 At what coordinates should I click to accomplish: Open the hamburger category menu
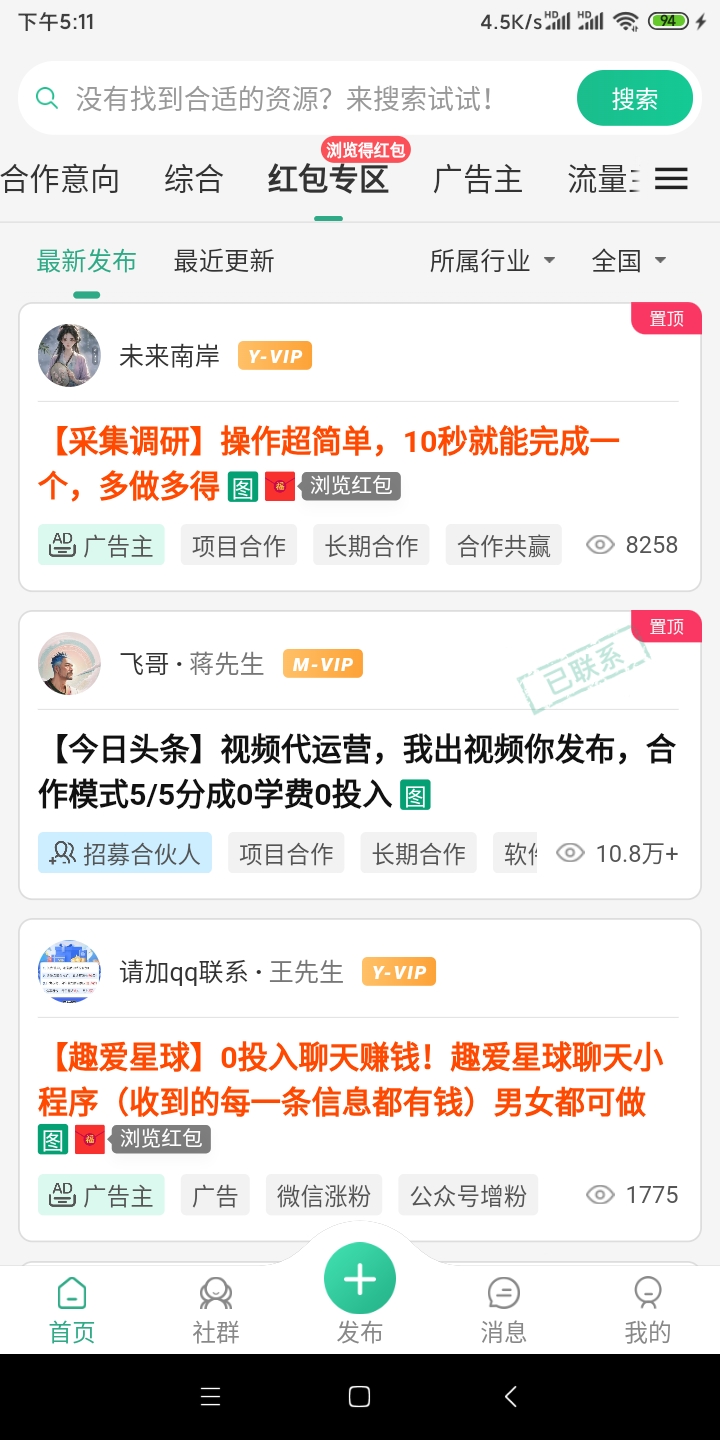pyautogui.click(x=671, y=179)
